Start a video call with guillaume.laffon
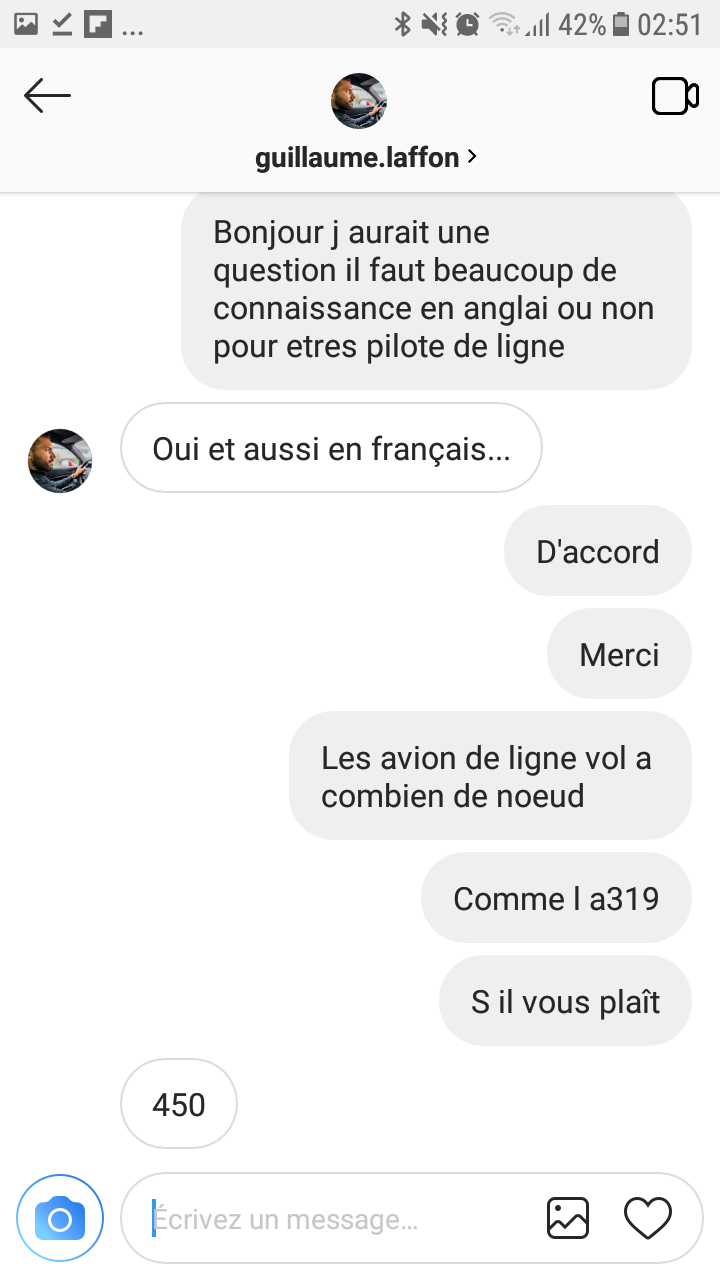Viewport: 720px width, 1280px height. tap(674, 97)
